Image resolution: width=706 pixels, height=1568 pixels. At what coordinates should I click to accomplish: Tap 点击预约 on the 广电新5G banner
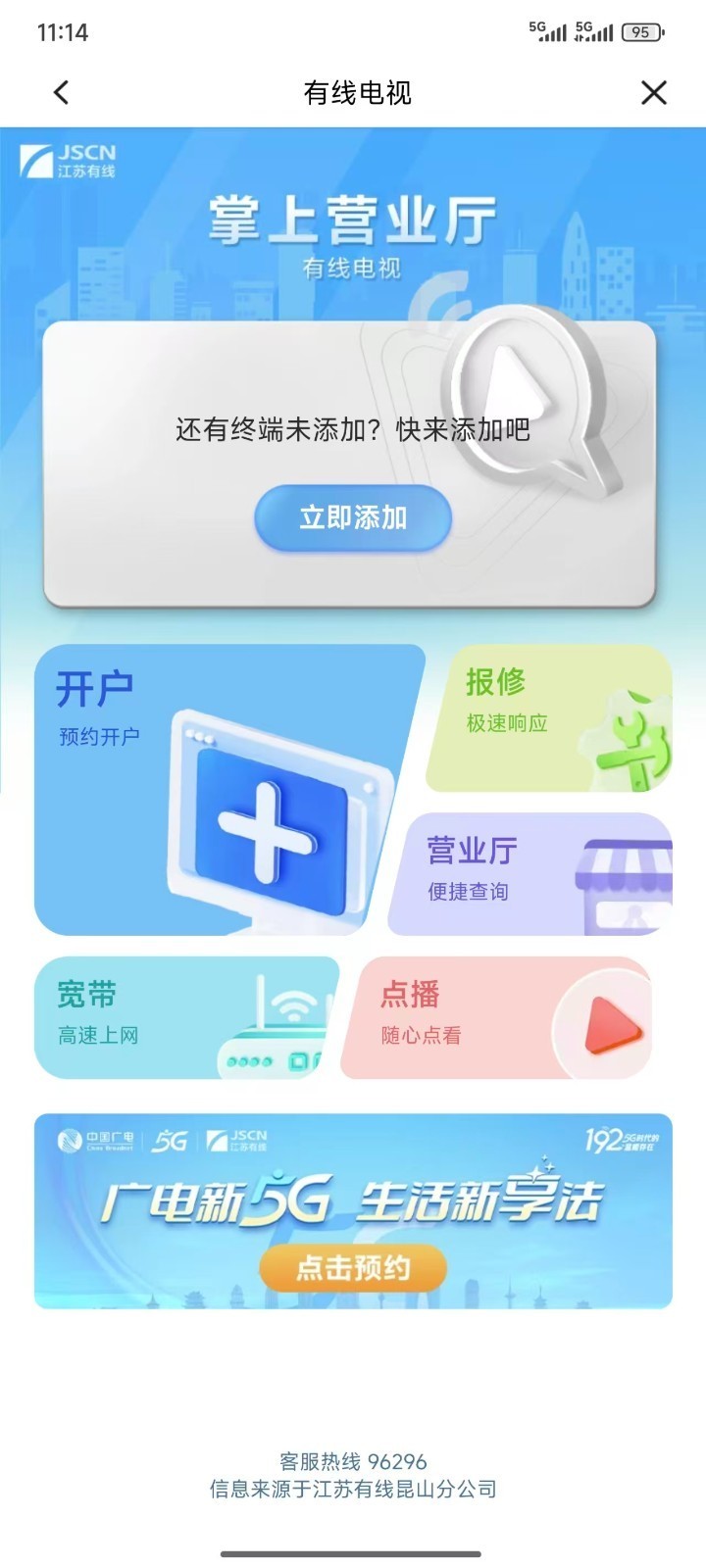pyautogui.click(x=353, y=1268)
